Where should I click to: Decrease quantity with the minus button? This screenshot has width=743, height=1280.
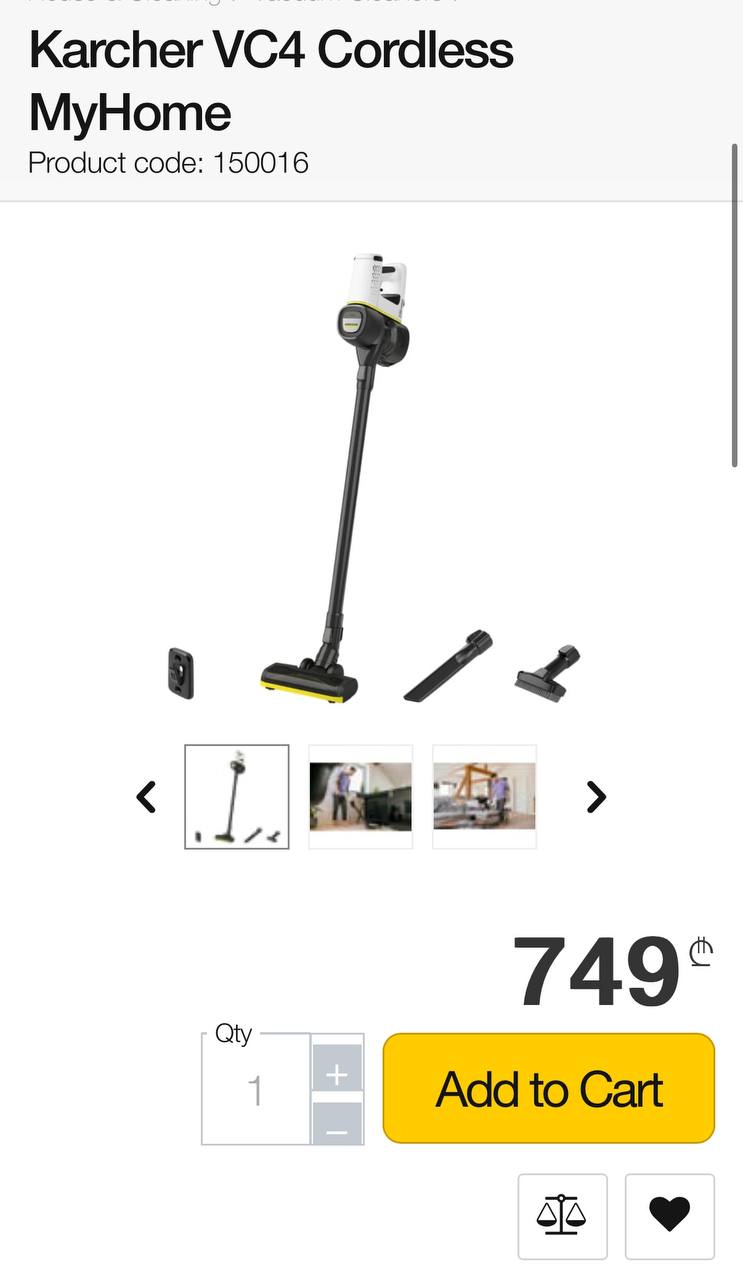pos(337,1120)
